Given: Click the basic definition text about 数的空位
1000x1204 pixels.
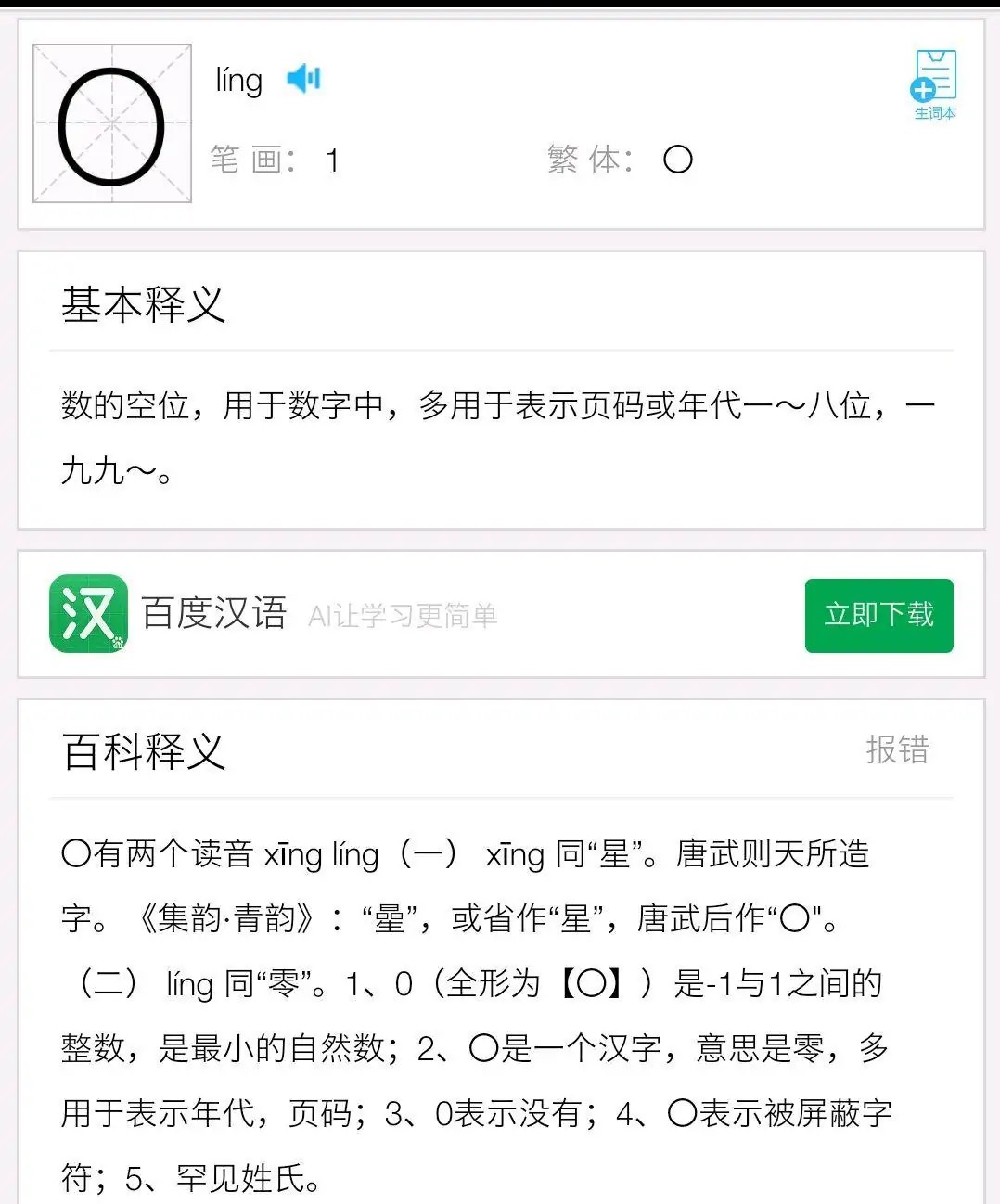Looking at the screenshot, I should click(x=492, y=405).
